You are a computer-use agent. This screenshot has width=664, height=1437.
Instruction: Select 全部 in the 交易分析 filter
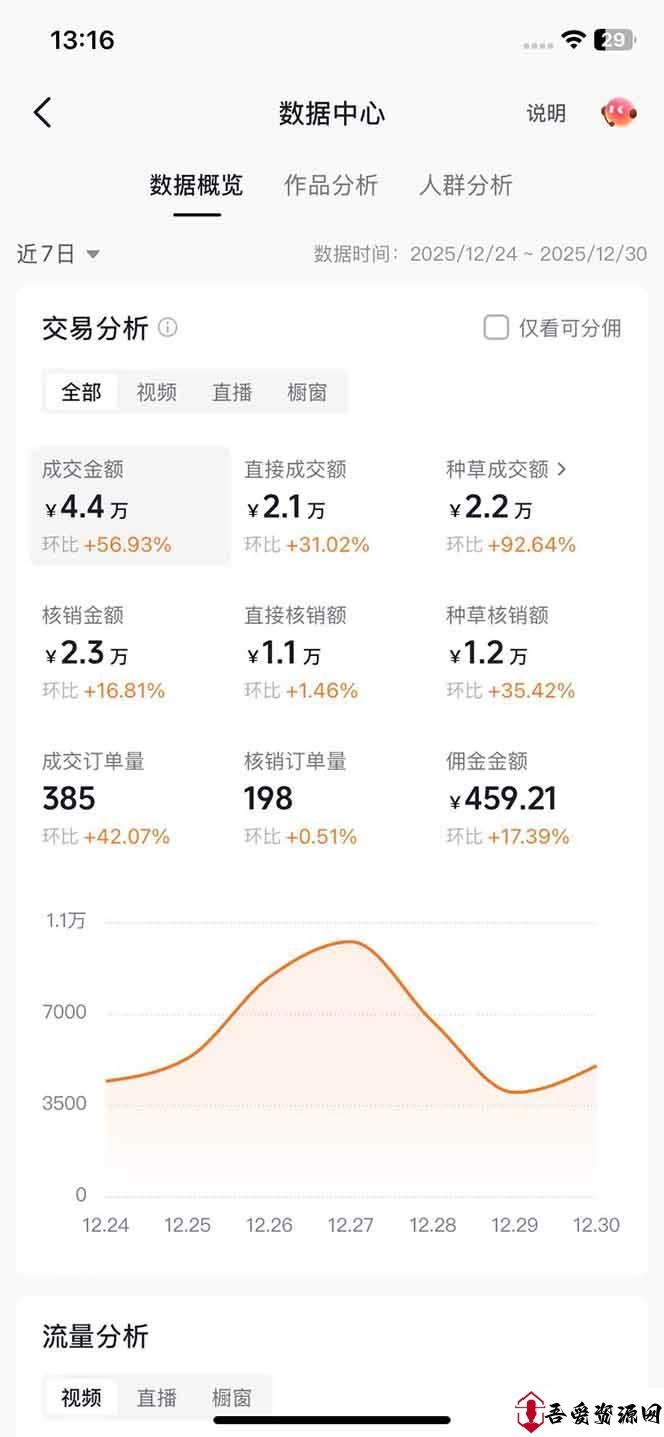81,392
